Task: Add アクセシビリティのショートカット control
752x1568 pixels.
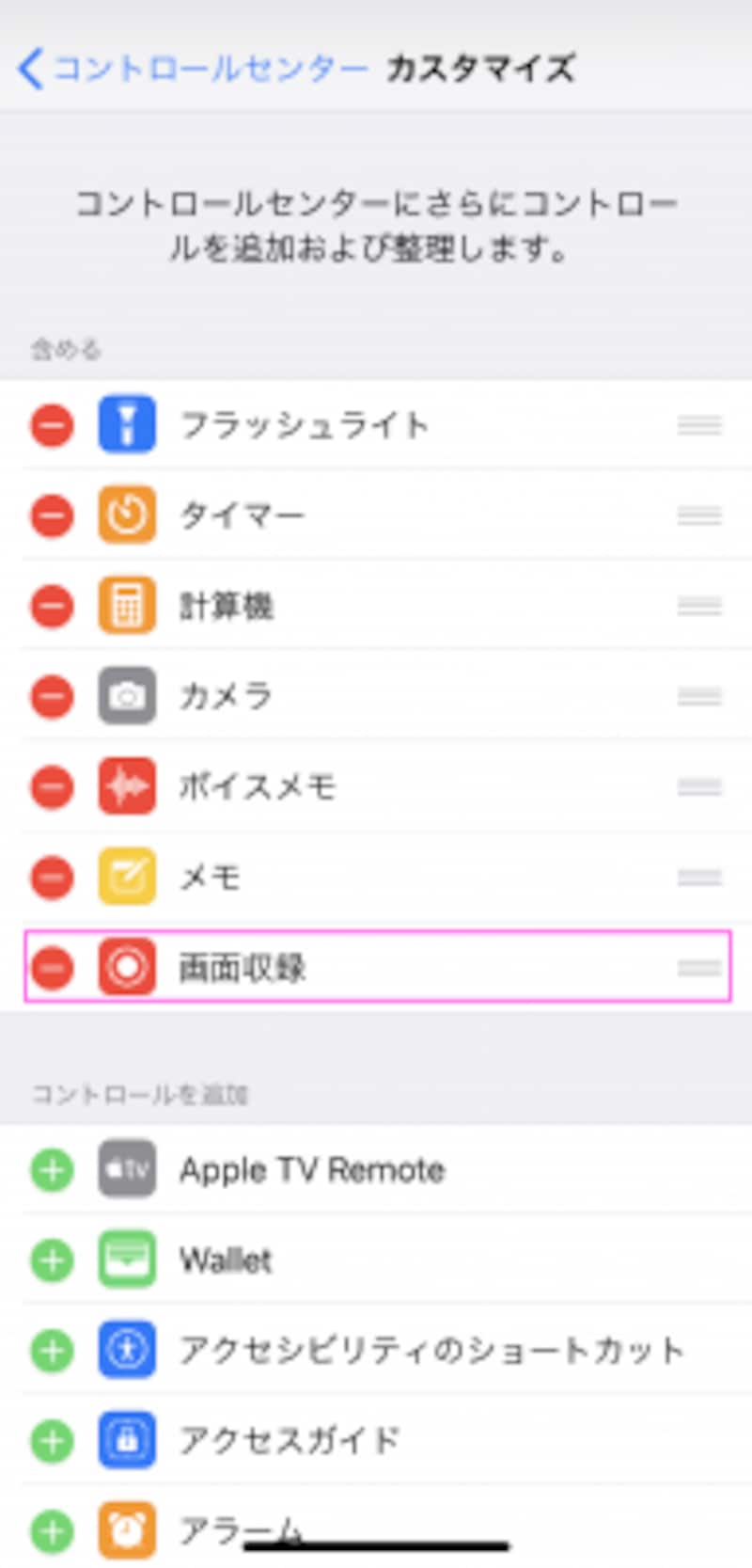Action: pos(53,1351)
